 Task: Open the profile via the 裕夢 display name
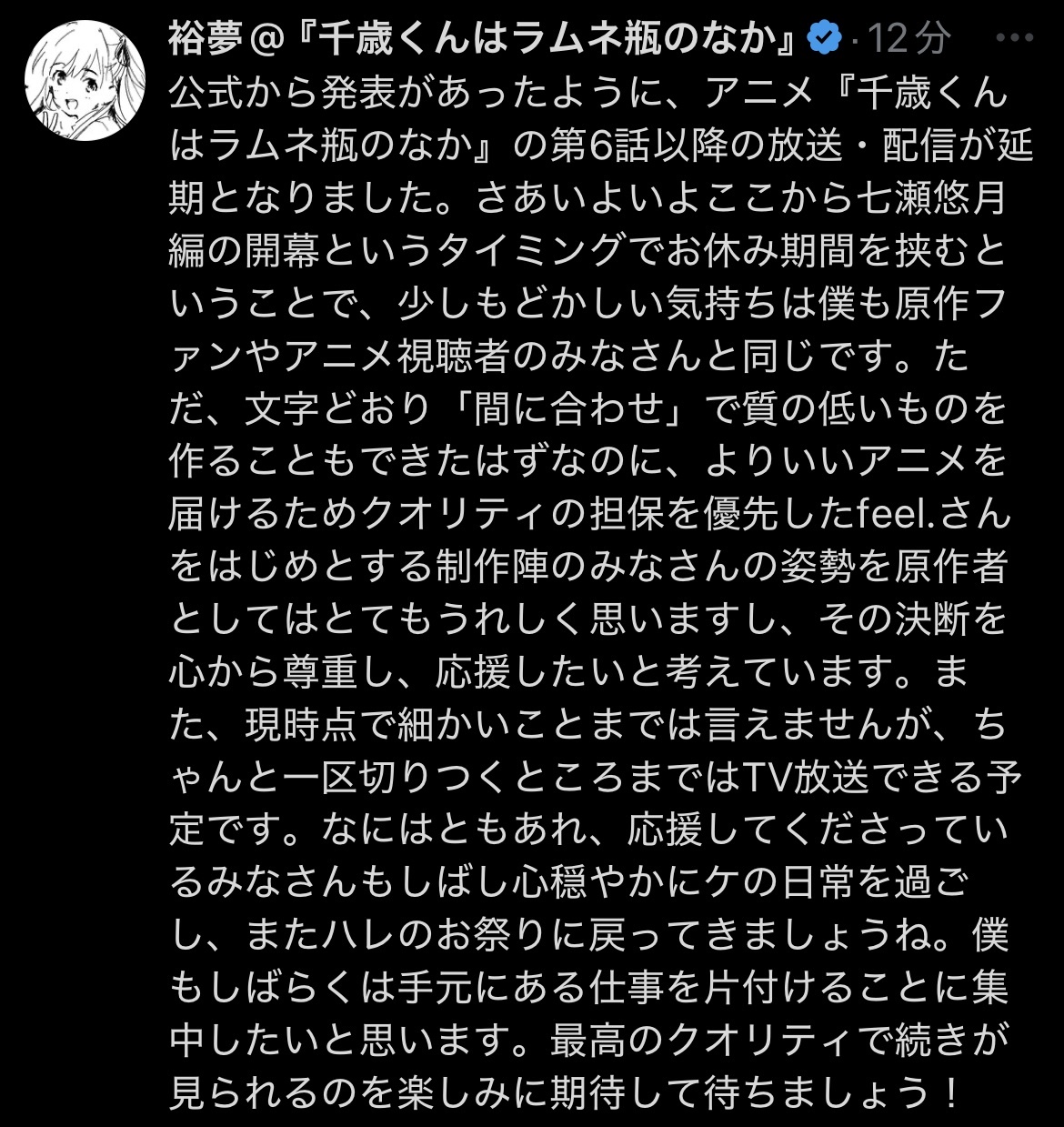(x=482, y=38)
